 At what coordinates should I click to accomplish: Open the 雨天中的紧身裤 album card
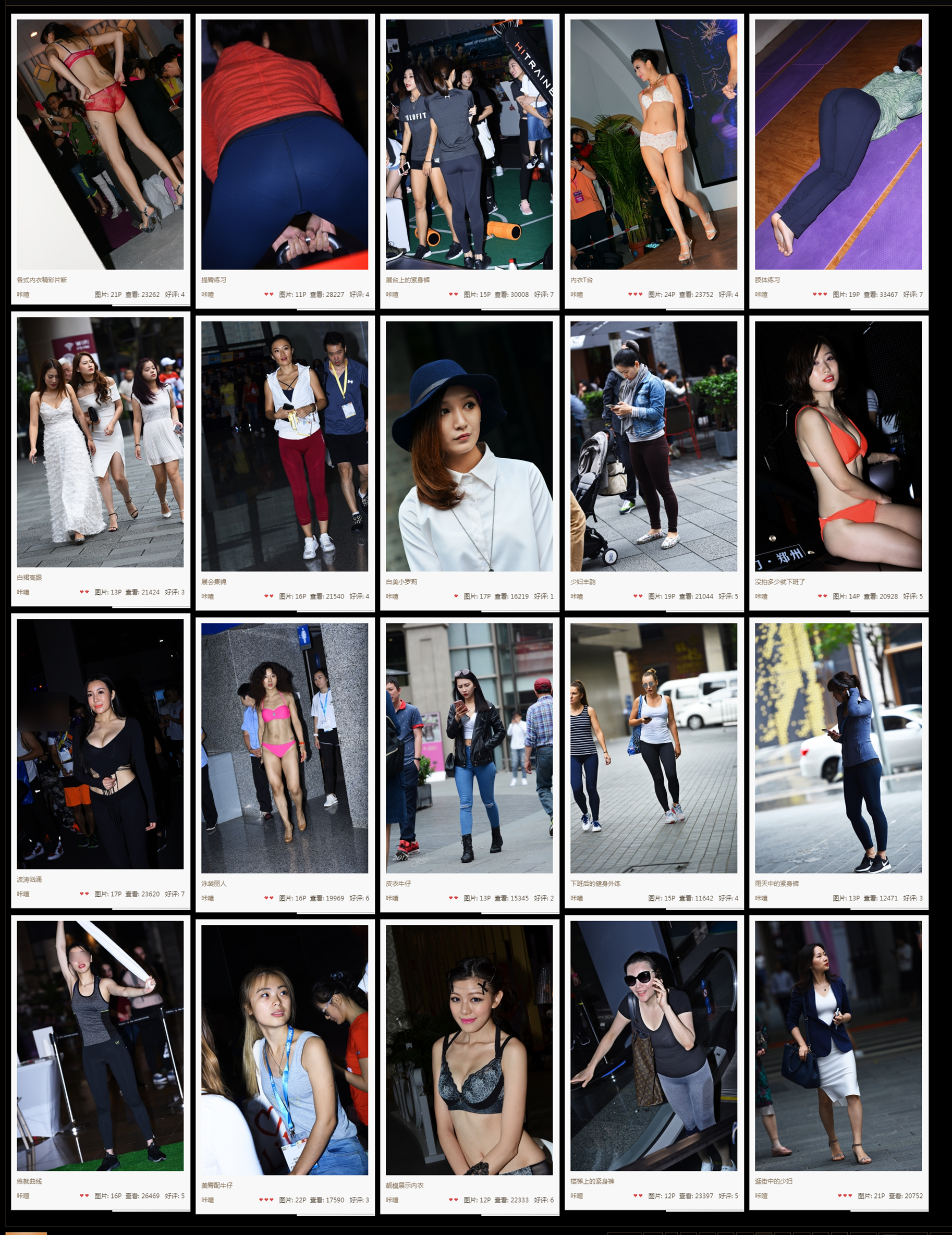click(x=838, y=748)
